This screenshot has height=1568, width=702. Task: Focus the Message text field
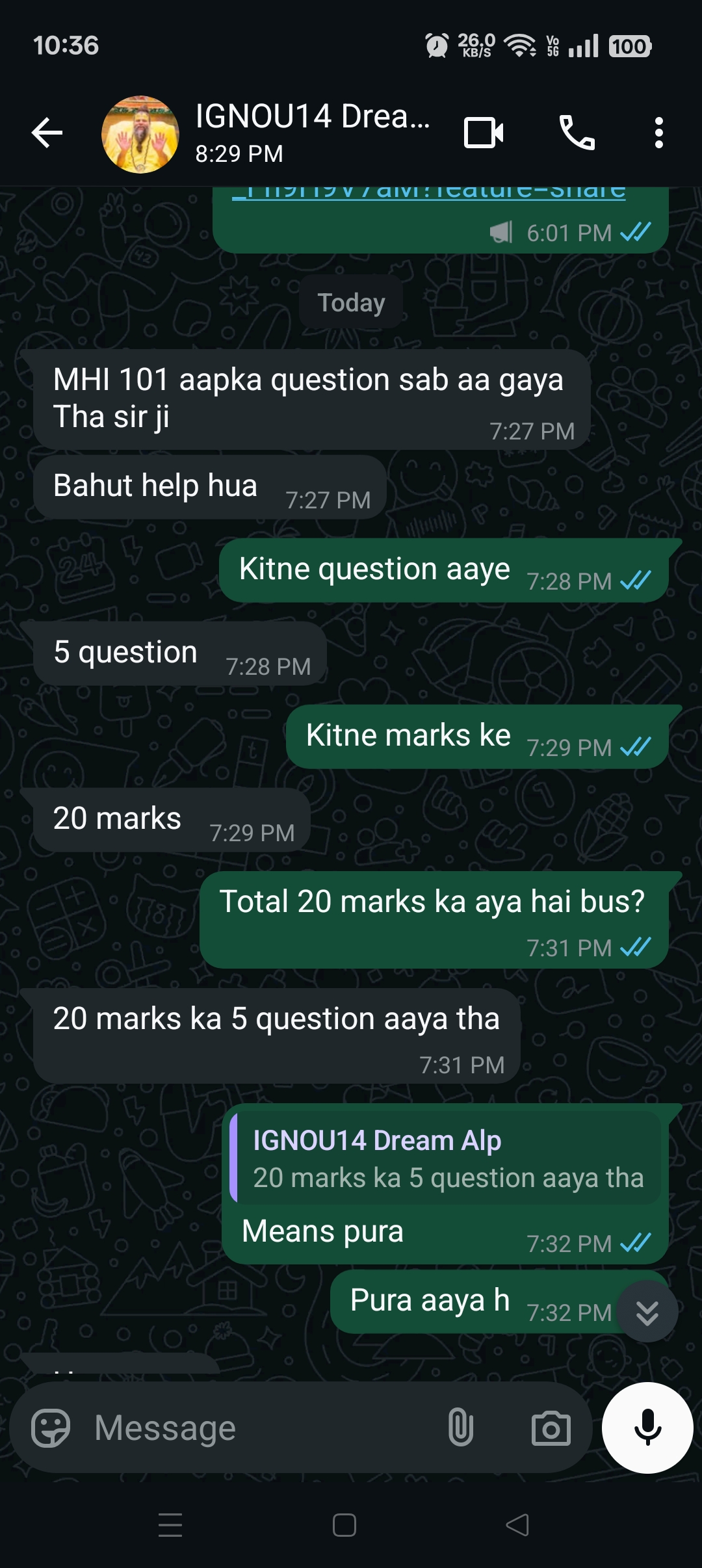tap(260, 1428)
